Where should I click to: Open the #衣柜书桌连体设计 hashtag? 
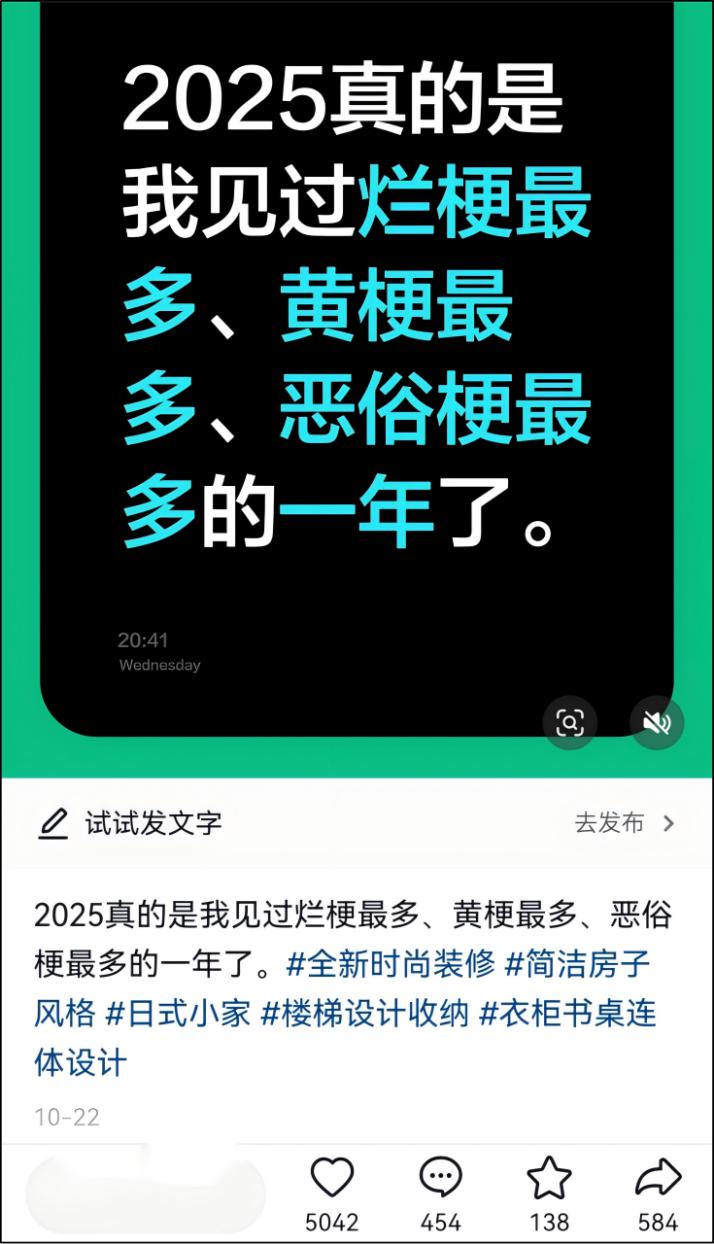click(568, 1013)
